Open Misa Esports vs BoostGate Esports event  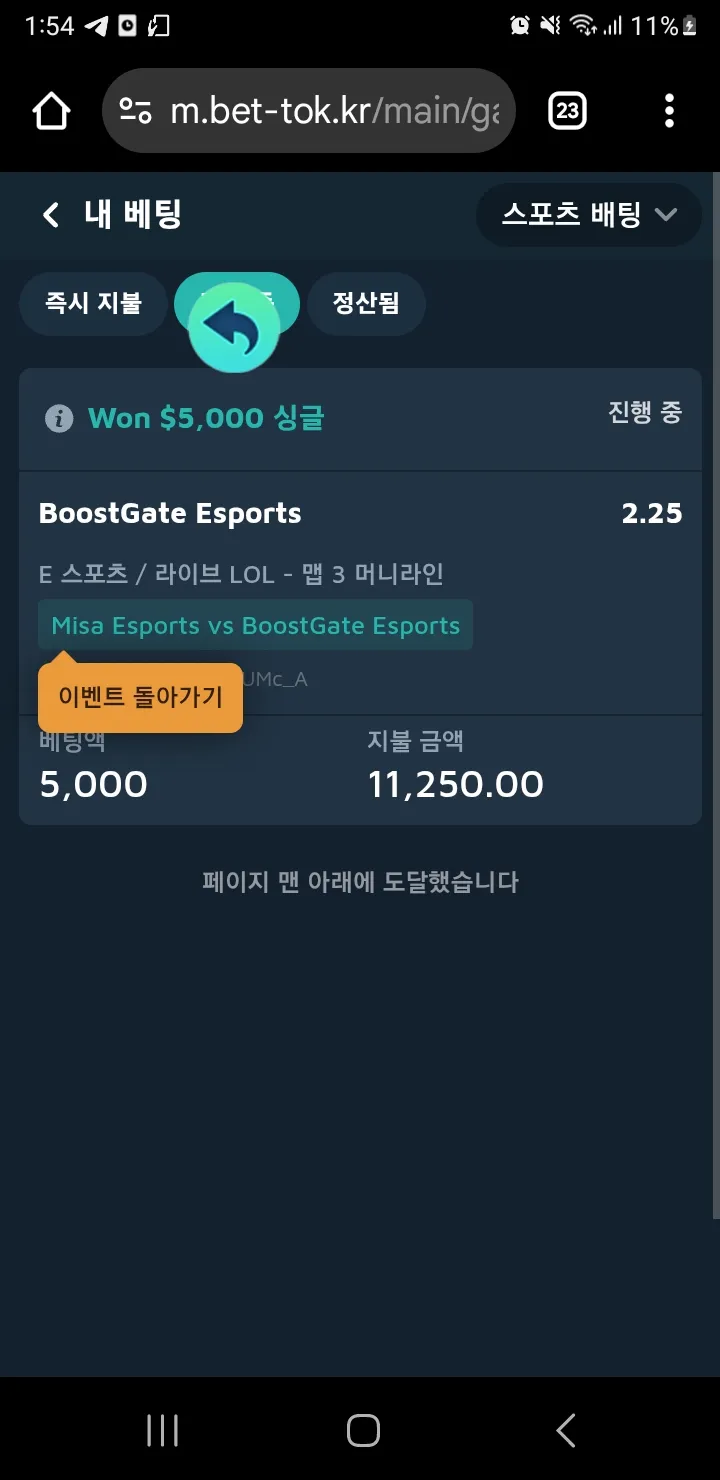click(x=256, y=626)
